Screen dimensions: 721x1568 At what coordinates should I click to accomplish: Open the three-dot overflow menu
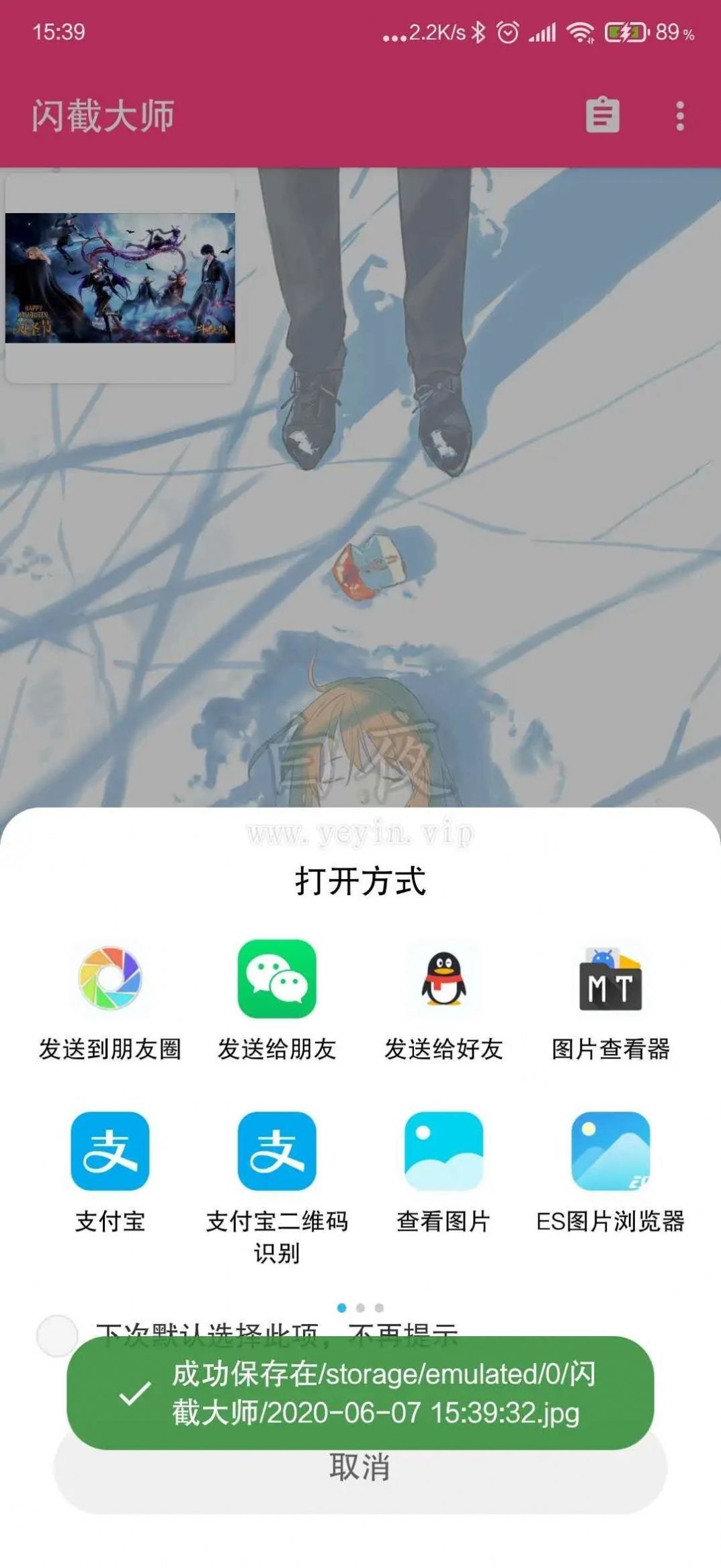(x=680, y=116)
